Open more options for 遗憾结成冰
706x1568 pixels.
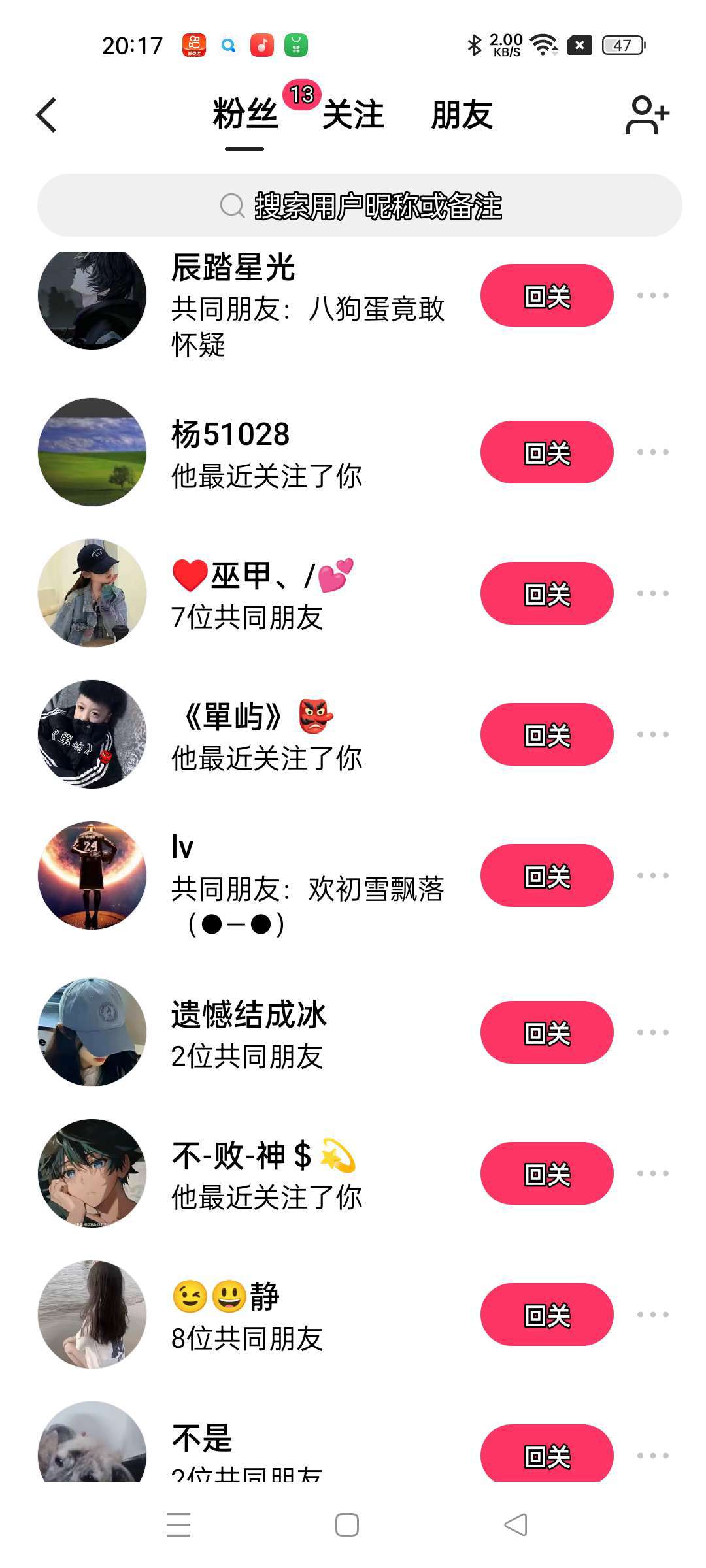(x=652, y=1032)
